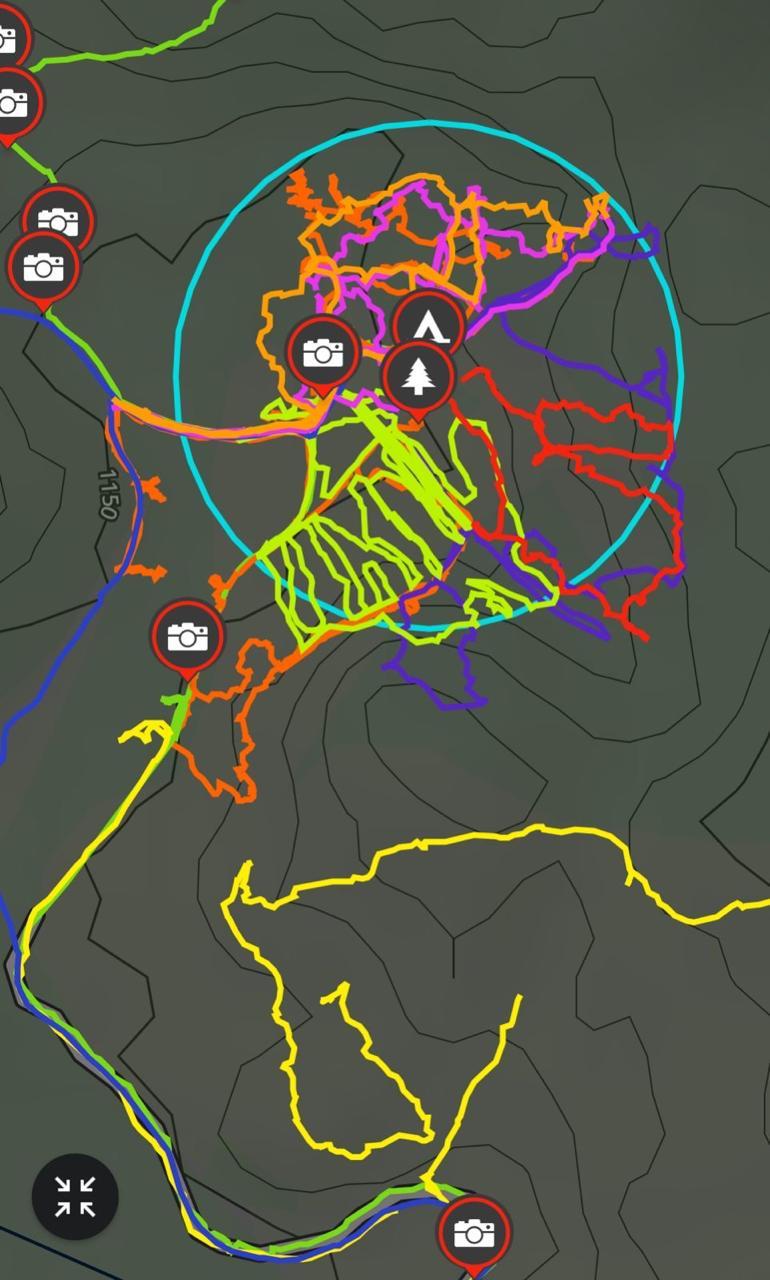Open the pine tree waypoint marker

[x=418, y=376]
